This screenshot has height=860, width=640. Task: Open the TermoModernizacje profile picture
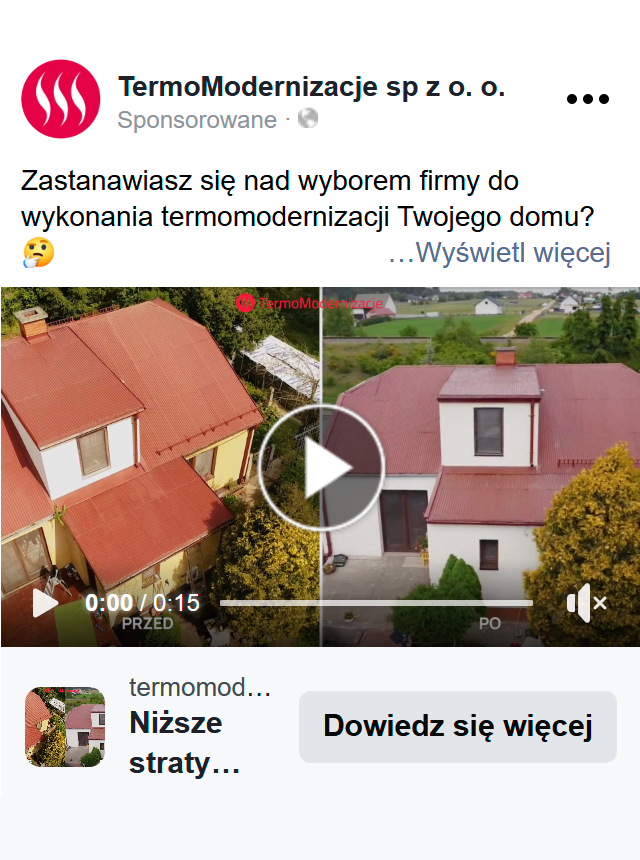61,99
